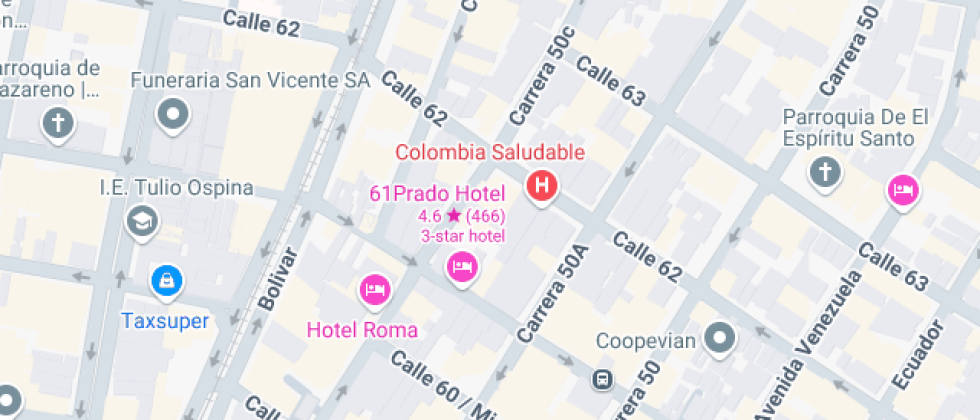Select the Colombia Saludable hospital marker
This screenshot has width=980, height=420.
(542, 188)
